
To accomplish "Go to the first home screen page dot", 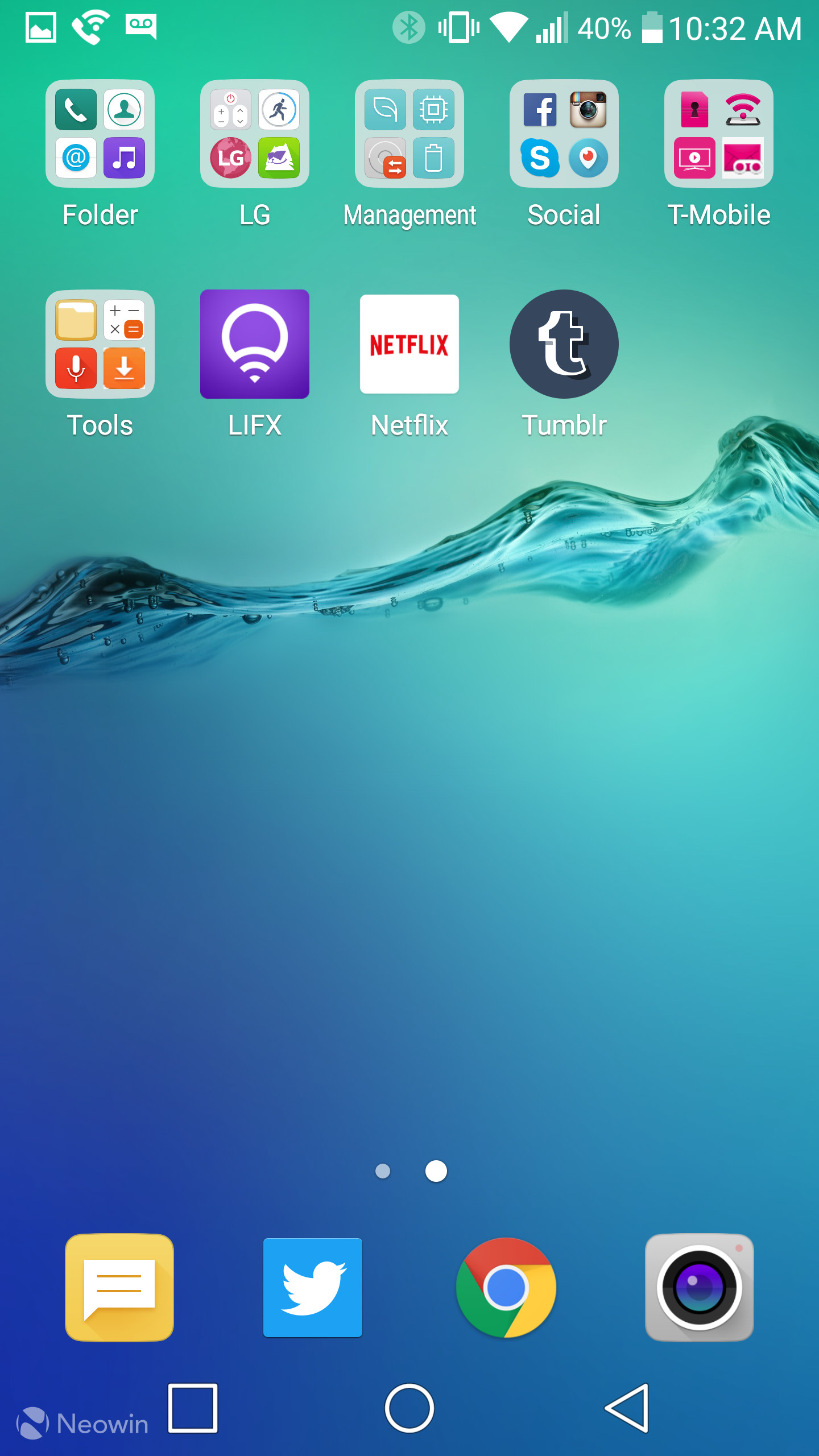I will pos(383,1171).
